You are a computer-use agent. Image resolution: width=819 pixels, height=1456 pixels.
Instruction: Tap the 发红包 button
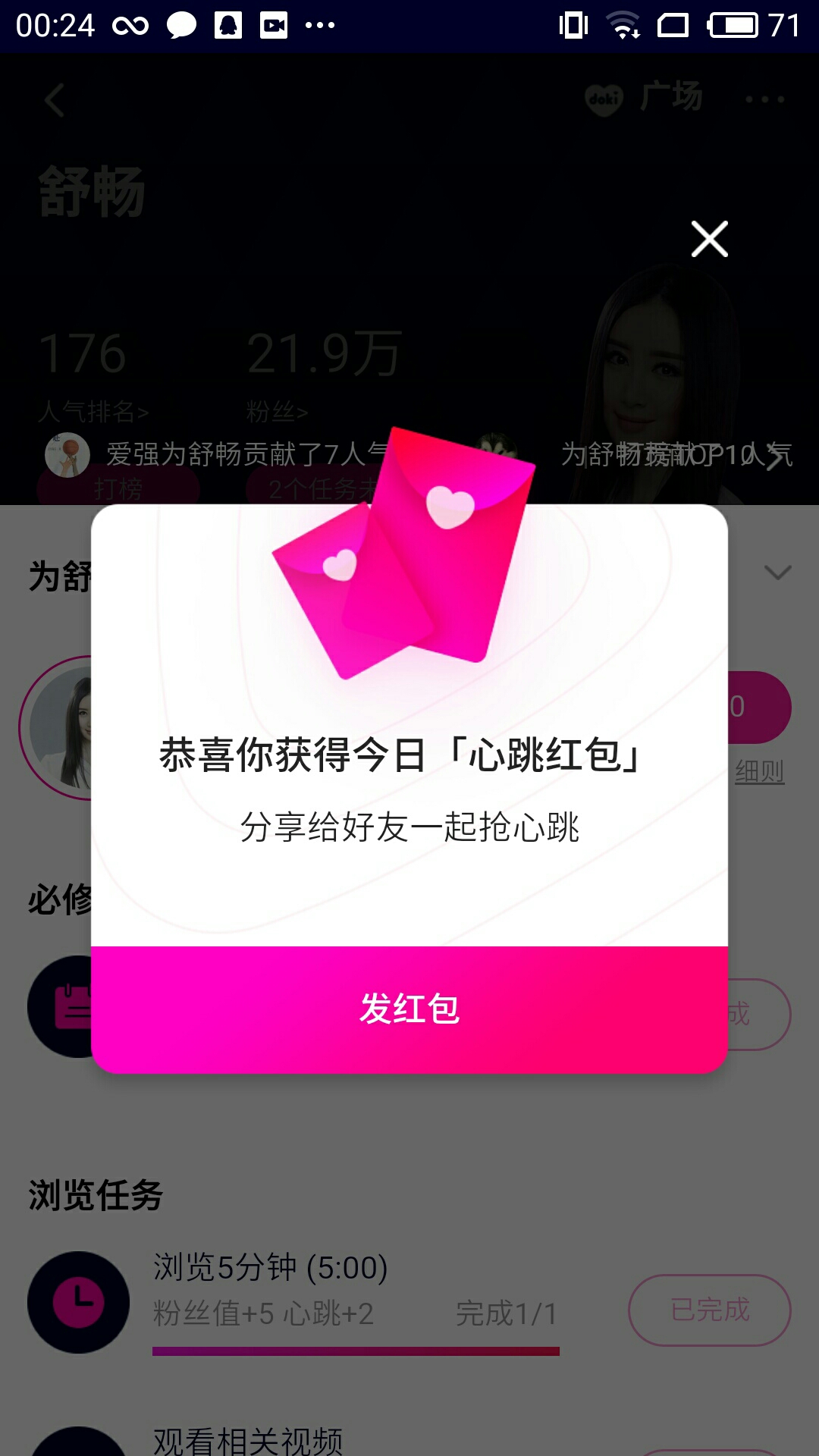click(x=409, y=1009)
